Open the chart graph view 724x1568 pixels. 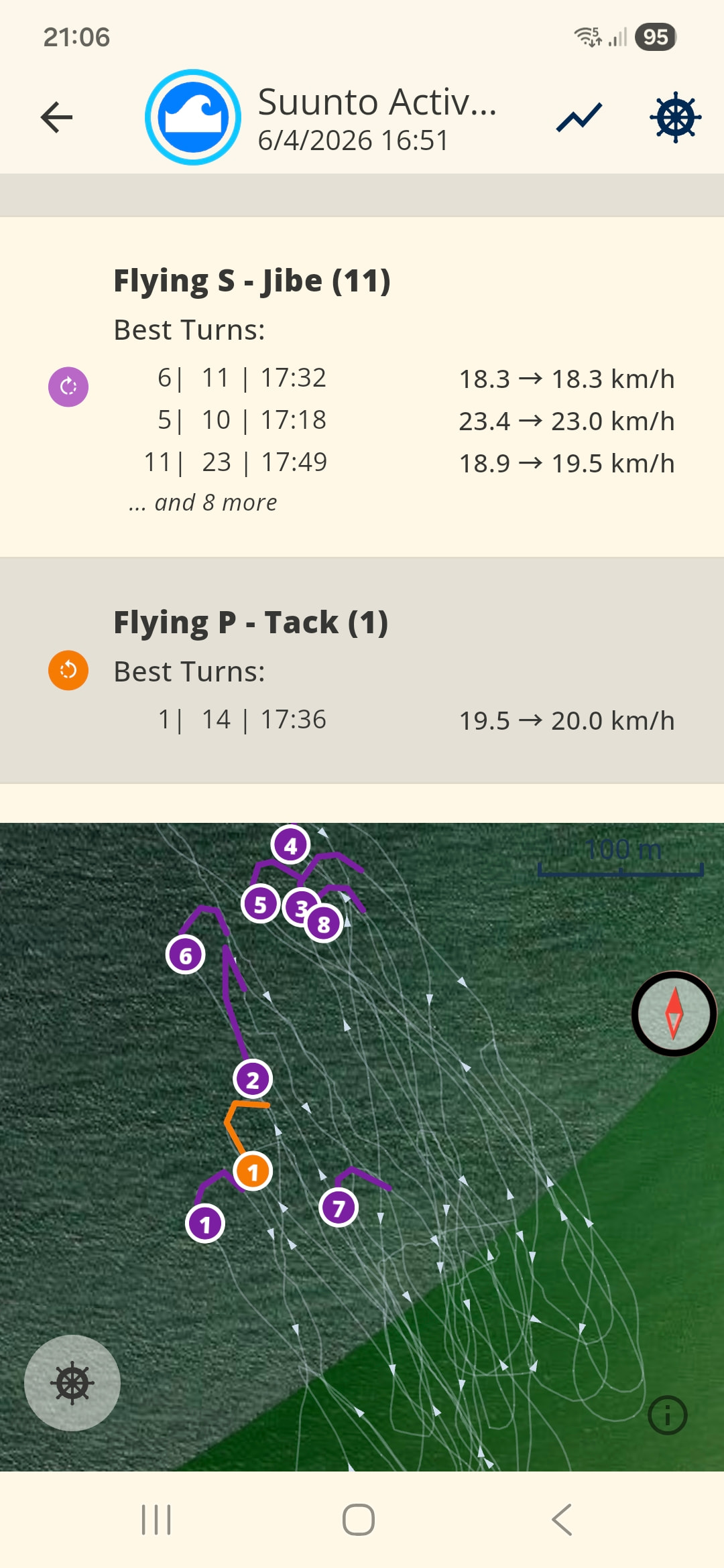point(579,118)
